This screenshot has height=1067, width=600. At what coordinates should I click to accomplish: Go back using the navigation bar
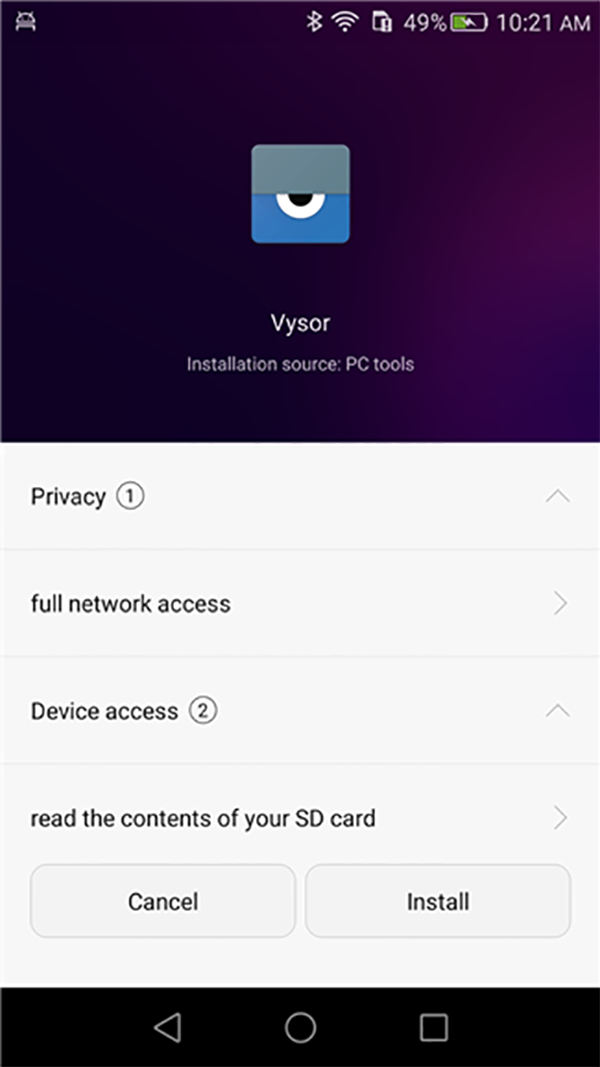(x=167, y=1026)
